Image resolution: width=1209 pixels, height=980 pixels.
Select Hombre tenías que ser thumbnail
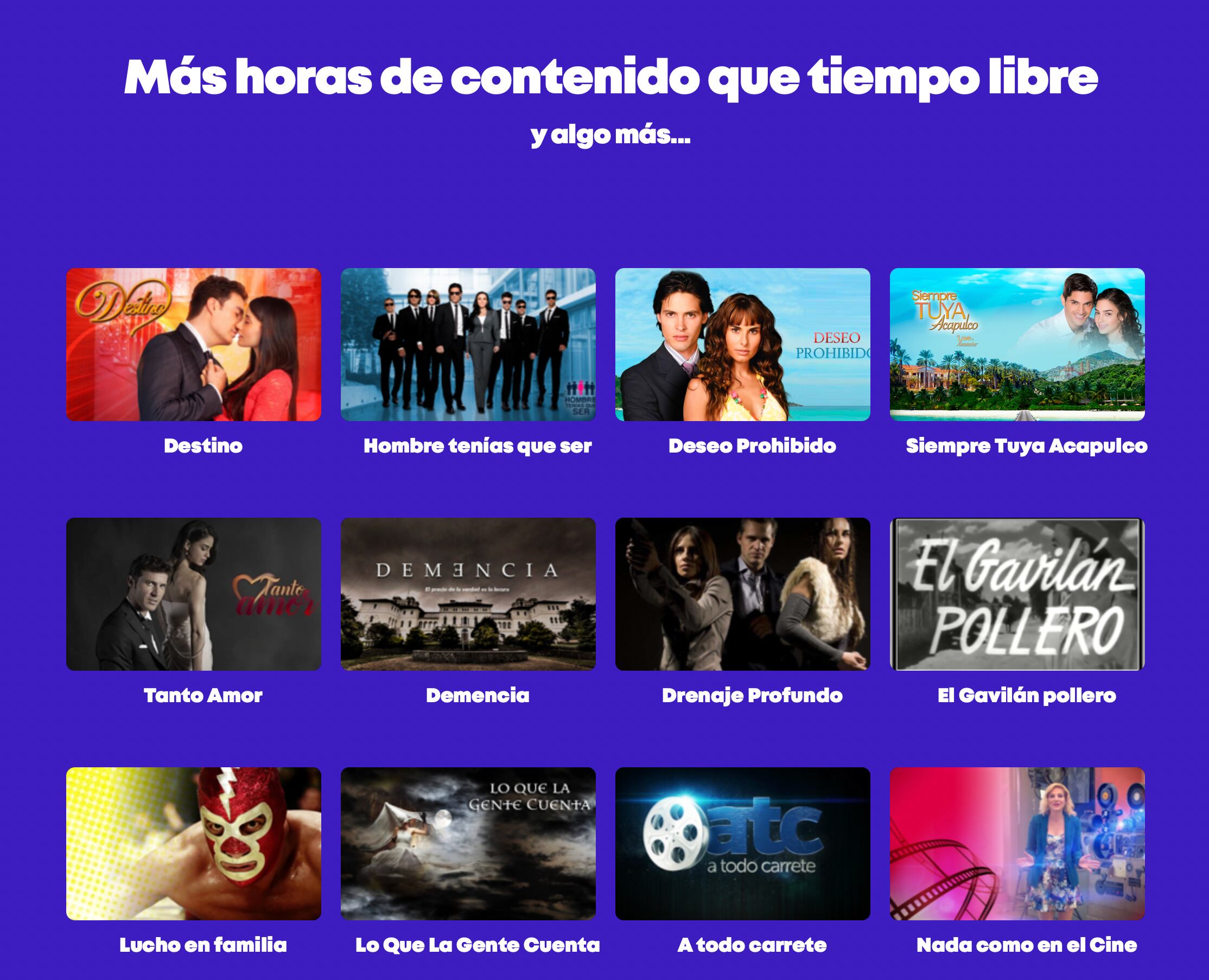[x=468, y=345]
